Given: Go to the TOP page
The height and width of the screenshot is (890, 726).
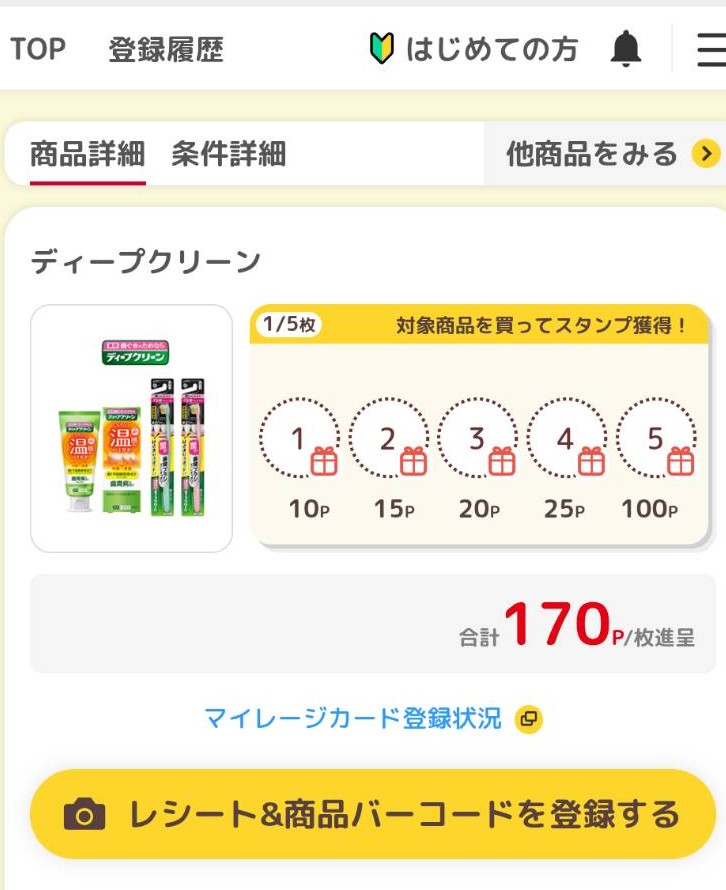Looking at the screenshot, I should [38, 49].
